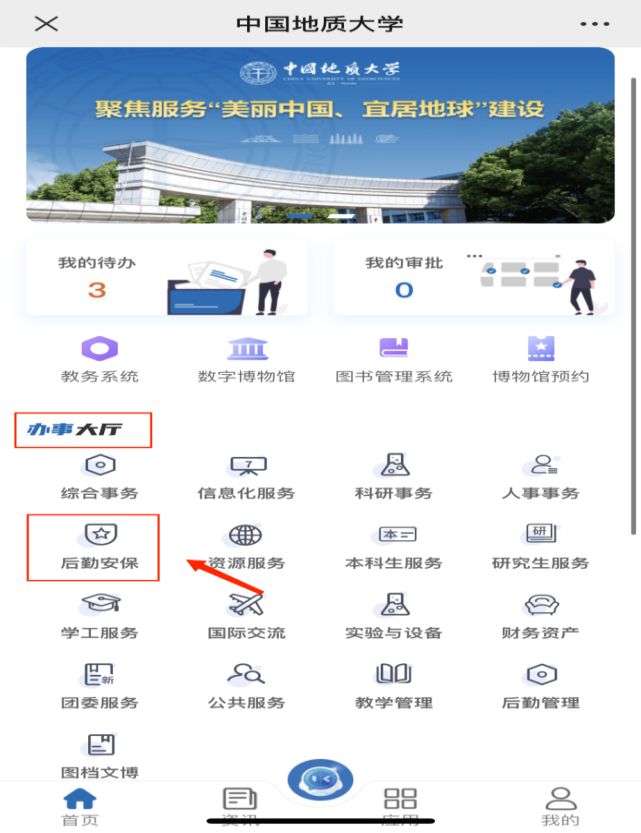This screenshot has height=833, width=641.
Task: Tap the banner image at top
Action: pos(320,135)
